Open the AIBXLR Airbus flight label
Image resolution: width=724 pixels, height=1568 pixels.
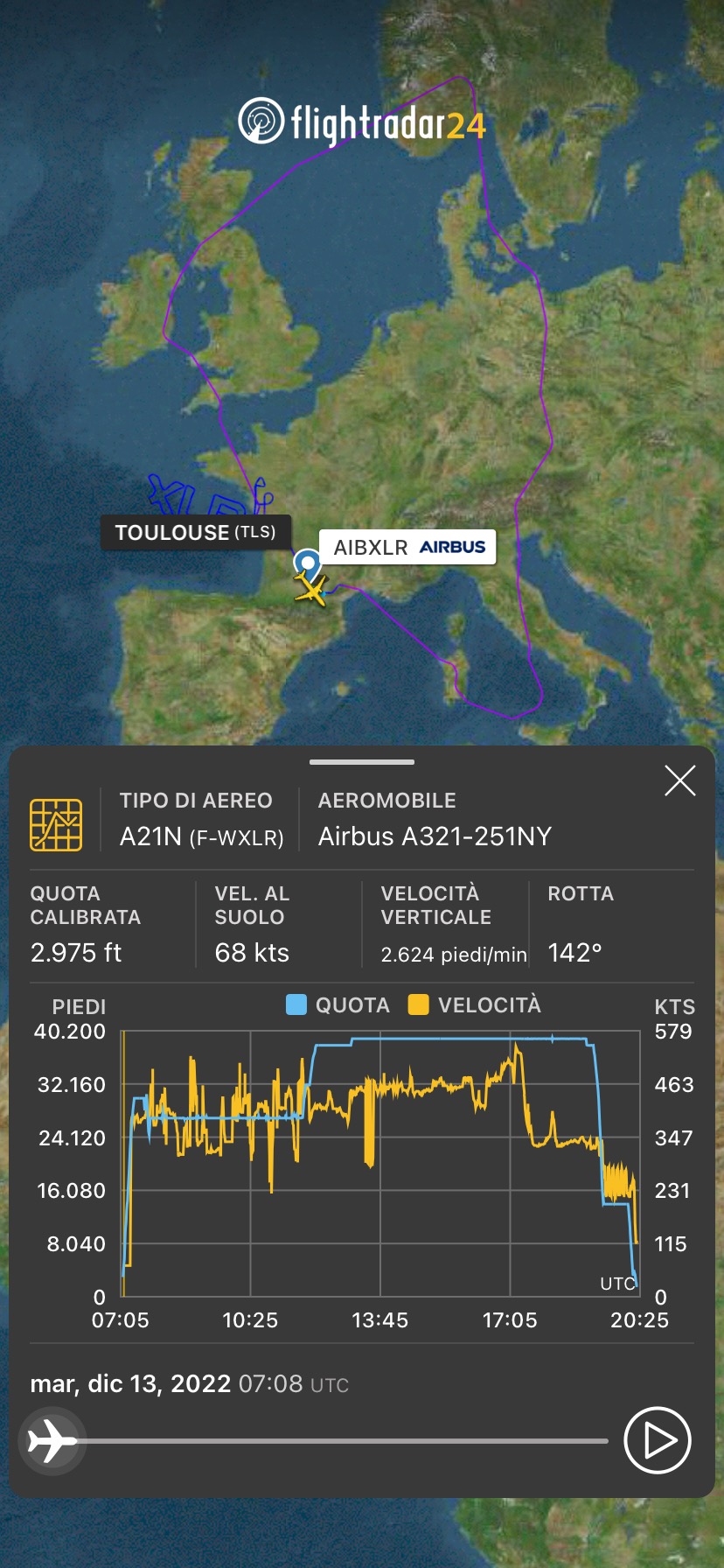(407, 548)
